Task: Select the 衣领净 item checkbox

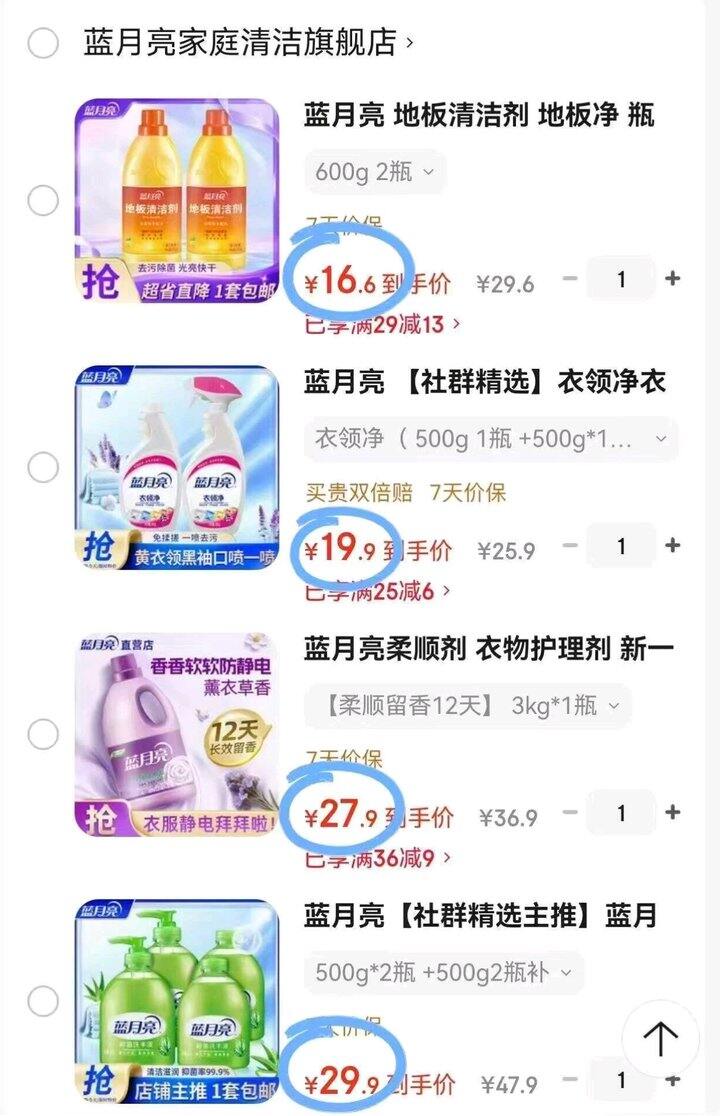Action: pos(43,467)
